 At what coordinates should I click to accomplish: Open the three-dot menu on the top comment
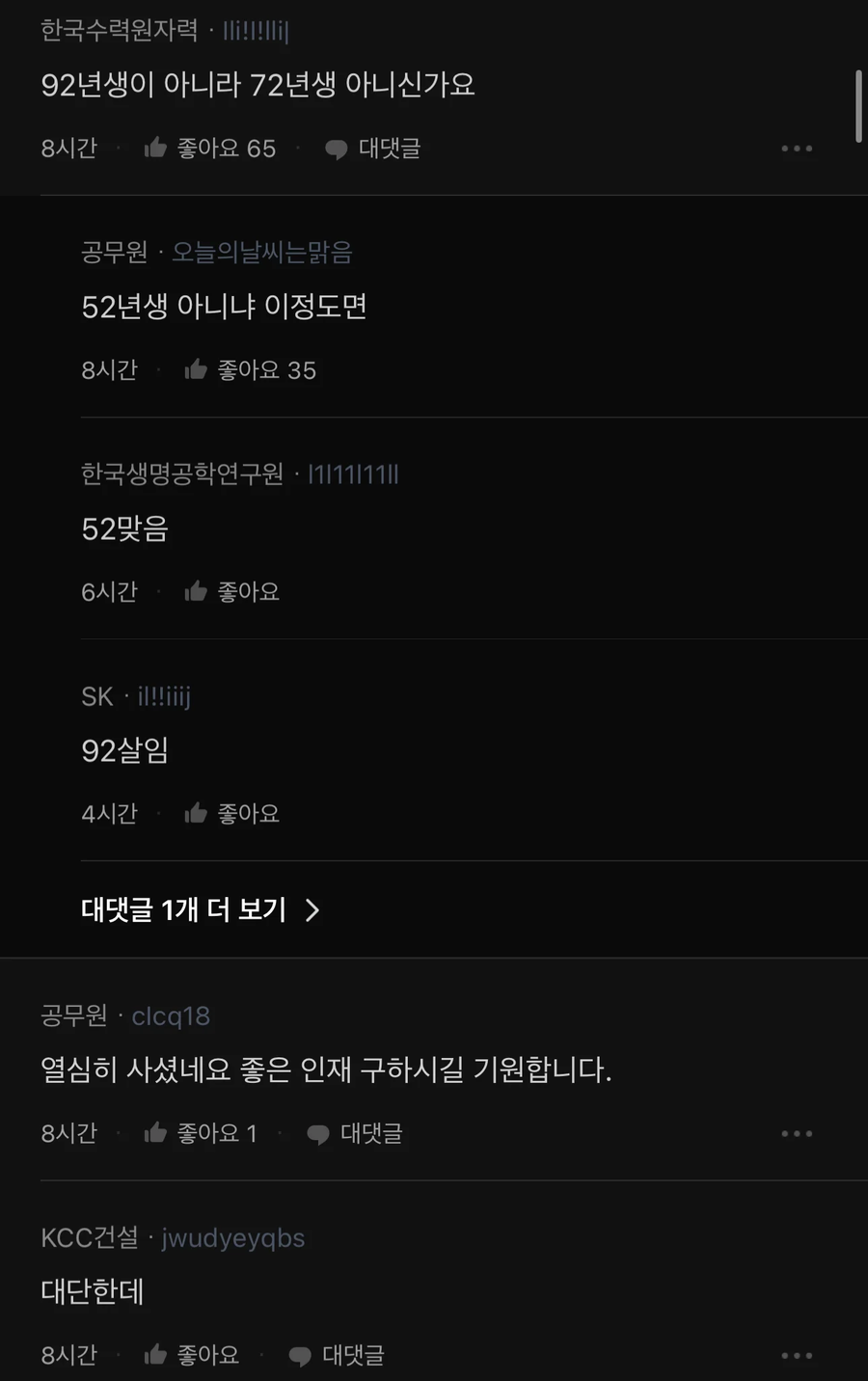click(x=795, y=149)
